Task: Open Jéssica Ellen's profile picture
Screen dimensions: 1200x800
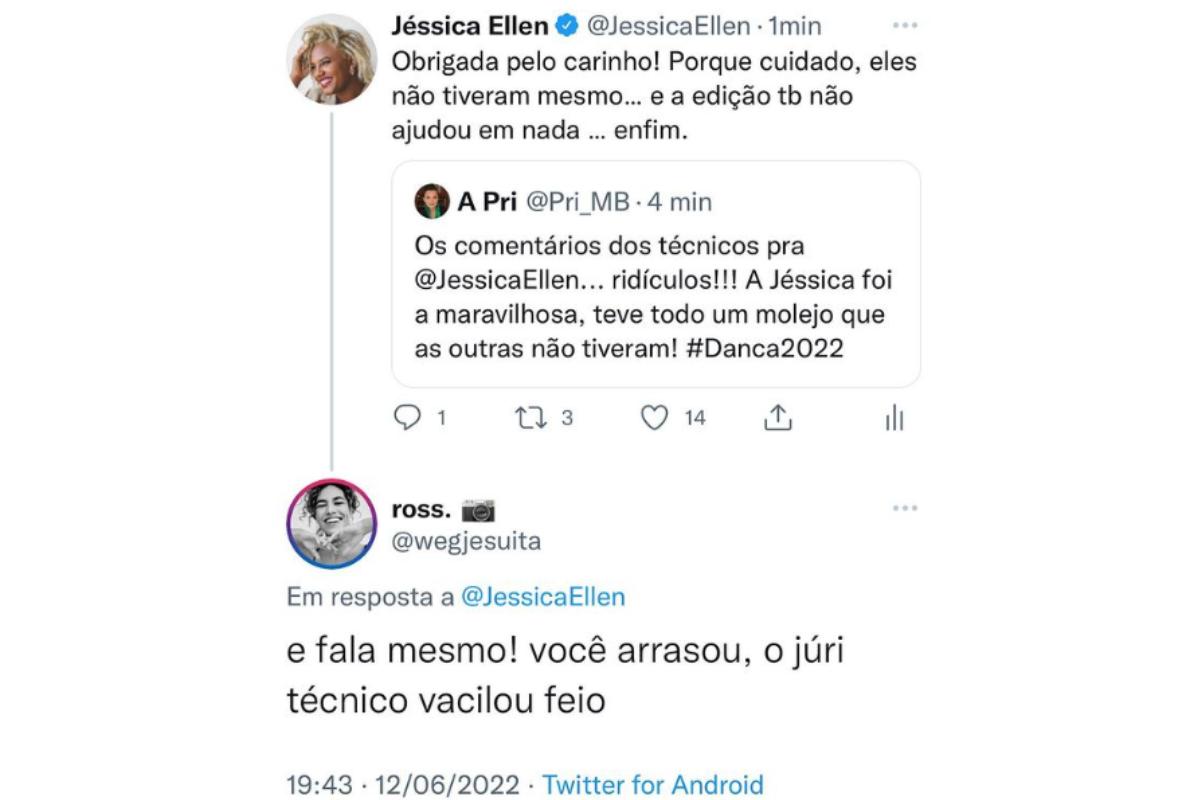Action: coord(332,58)
